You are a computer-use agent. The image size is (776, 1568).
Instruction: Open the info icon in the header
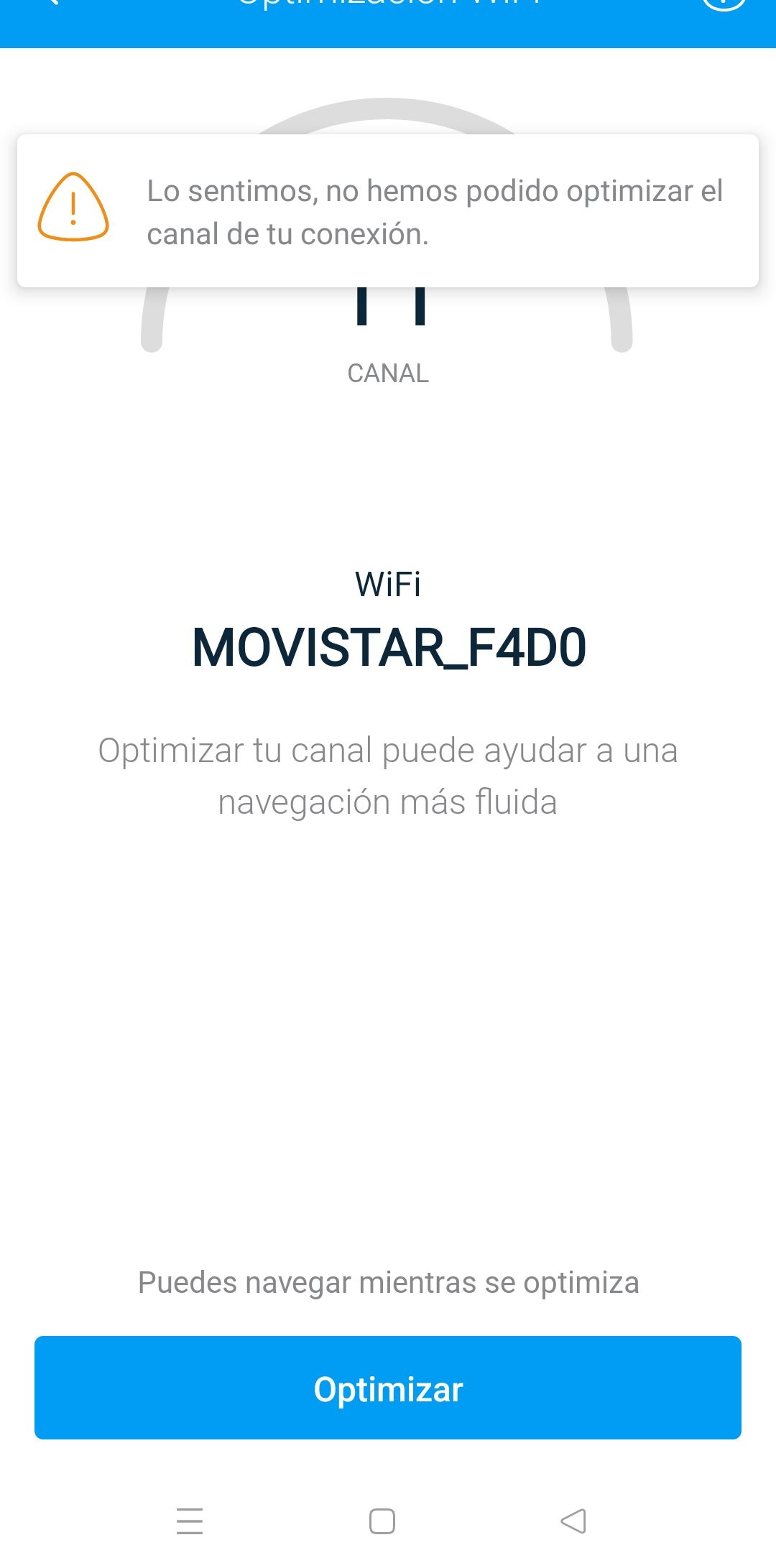[x=723, y=4]
